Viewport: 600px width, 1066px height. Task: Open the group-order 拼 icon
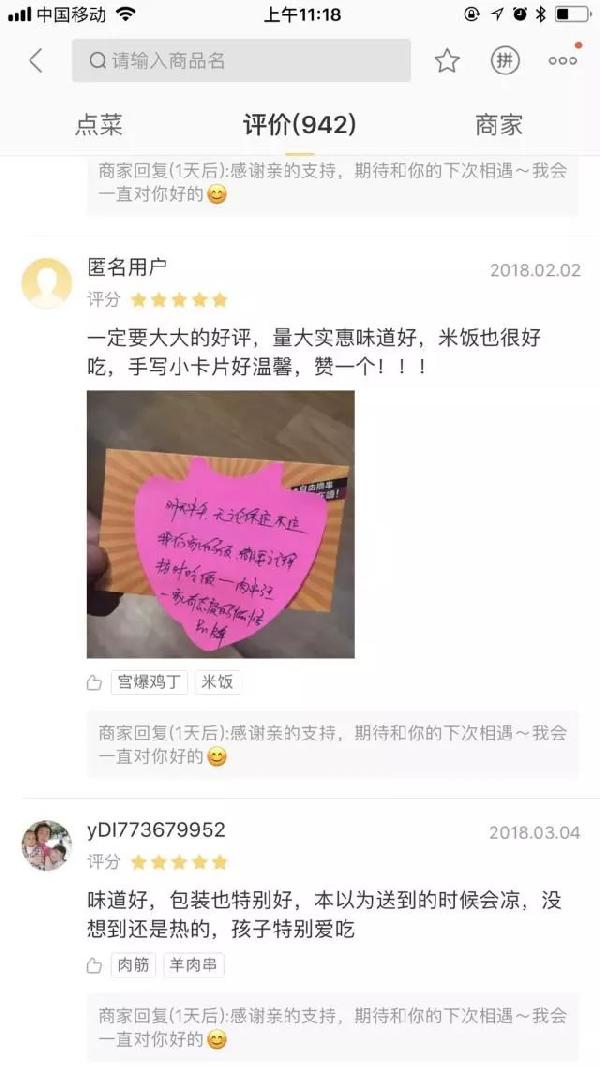click(x=505, y=61)
